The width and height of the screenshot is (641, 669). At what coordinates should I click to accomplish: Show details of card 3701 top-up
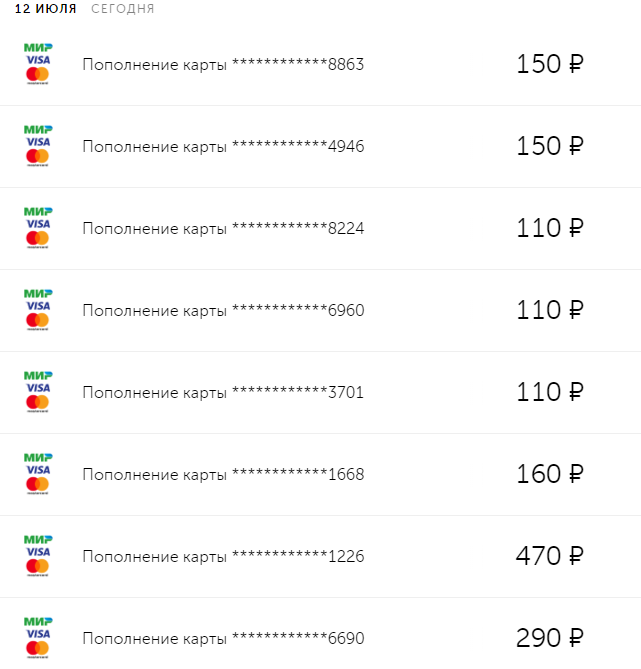point(223,393)
